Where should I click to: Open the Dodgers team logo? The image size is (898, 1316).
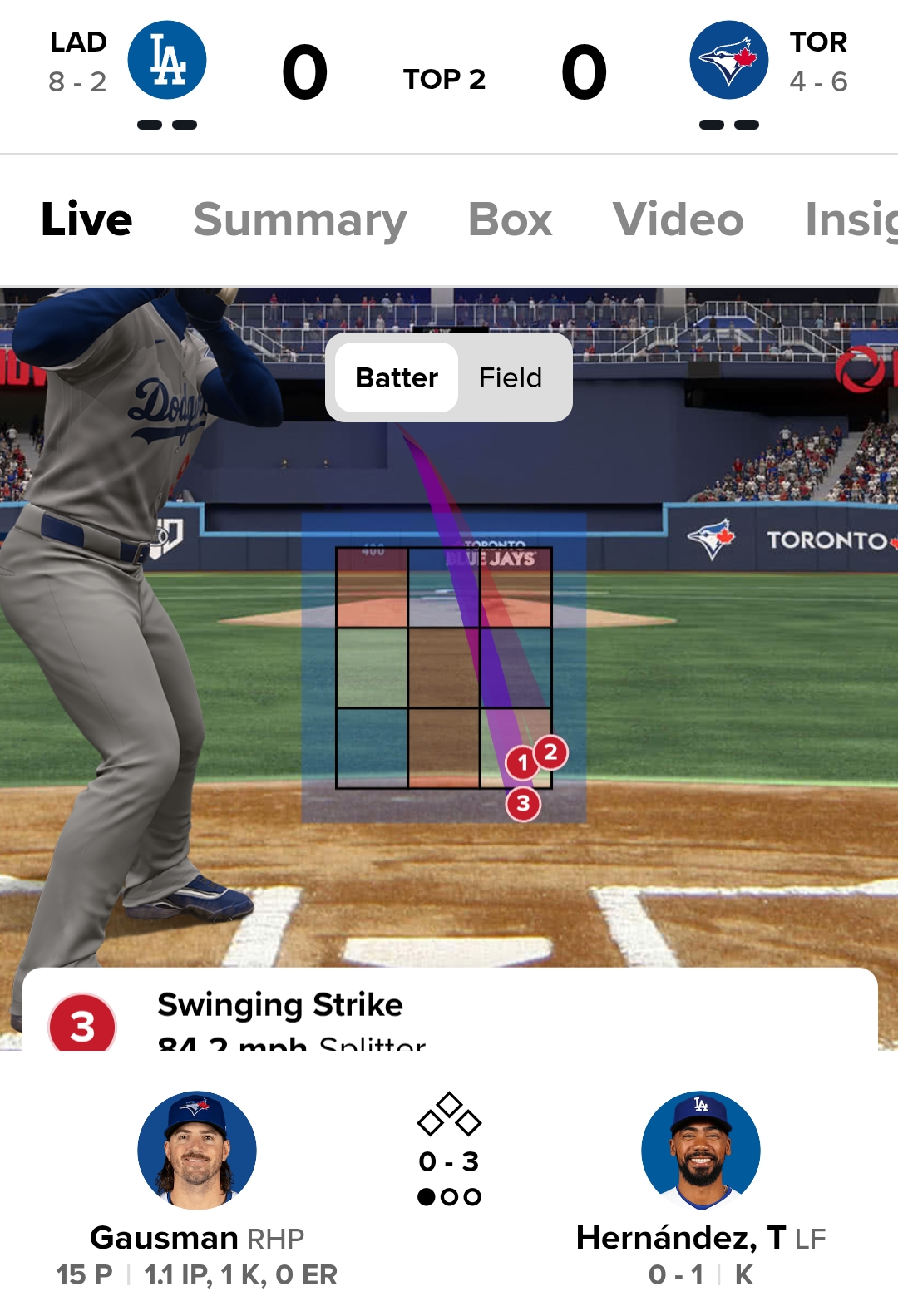[x=167, y=60]
